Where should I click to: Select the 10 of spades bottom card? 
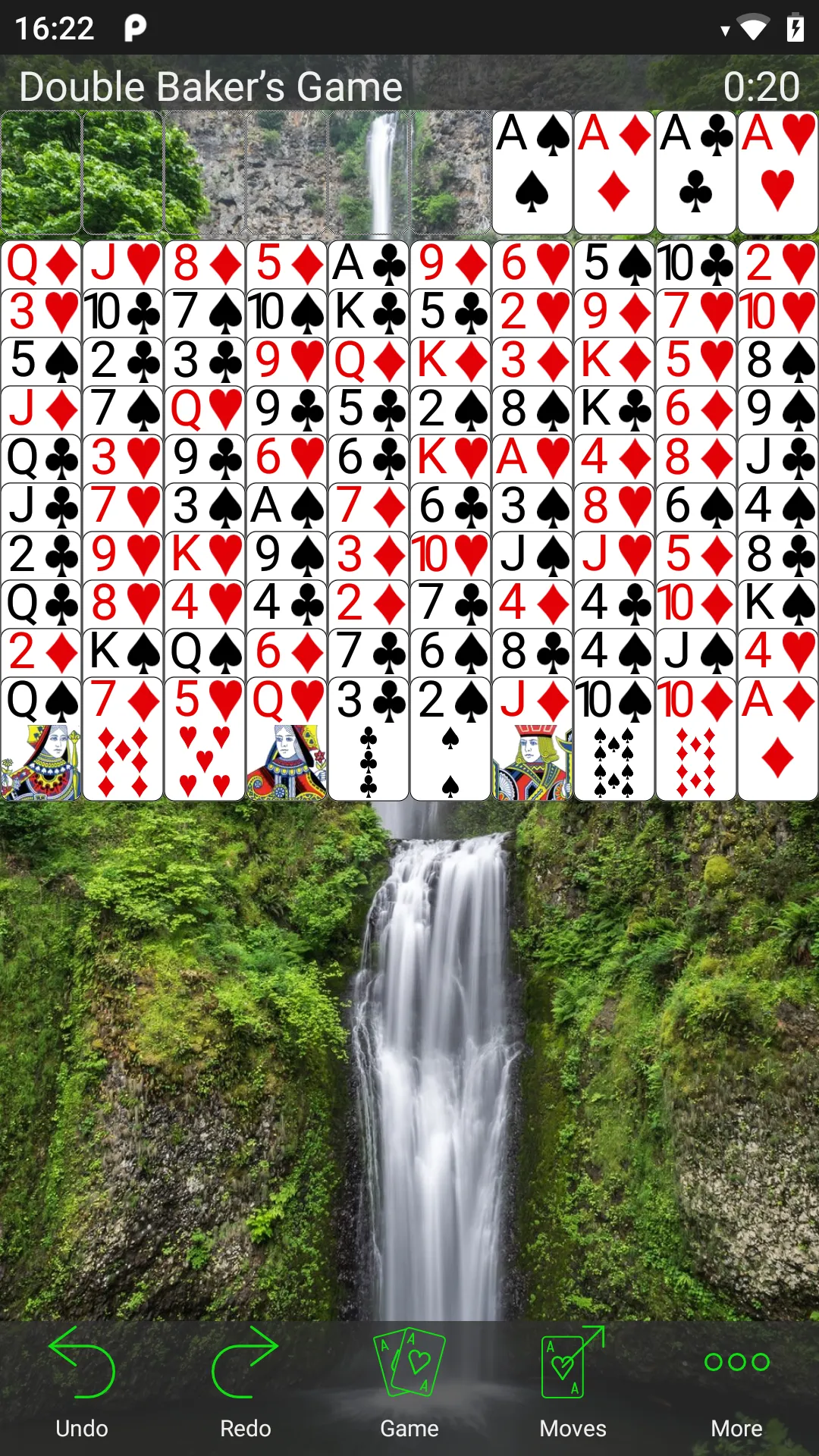click(614, 739)
